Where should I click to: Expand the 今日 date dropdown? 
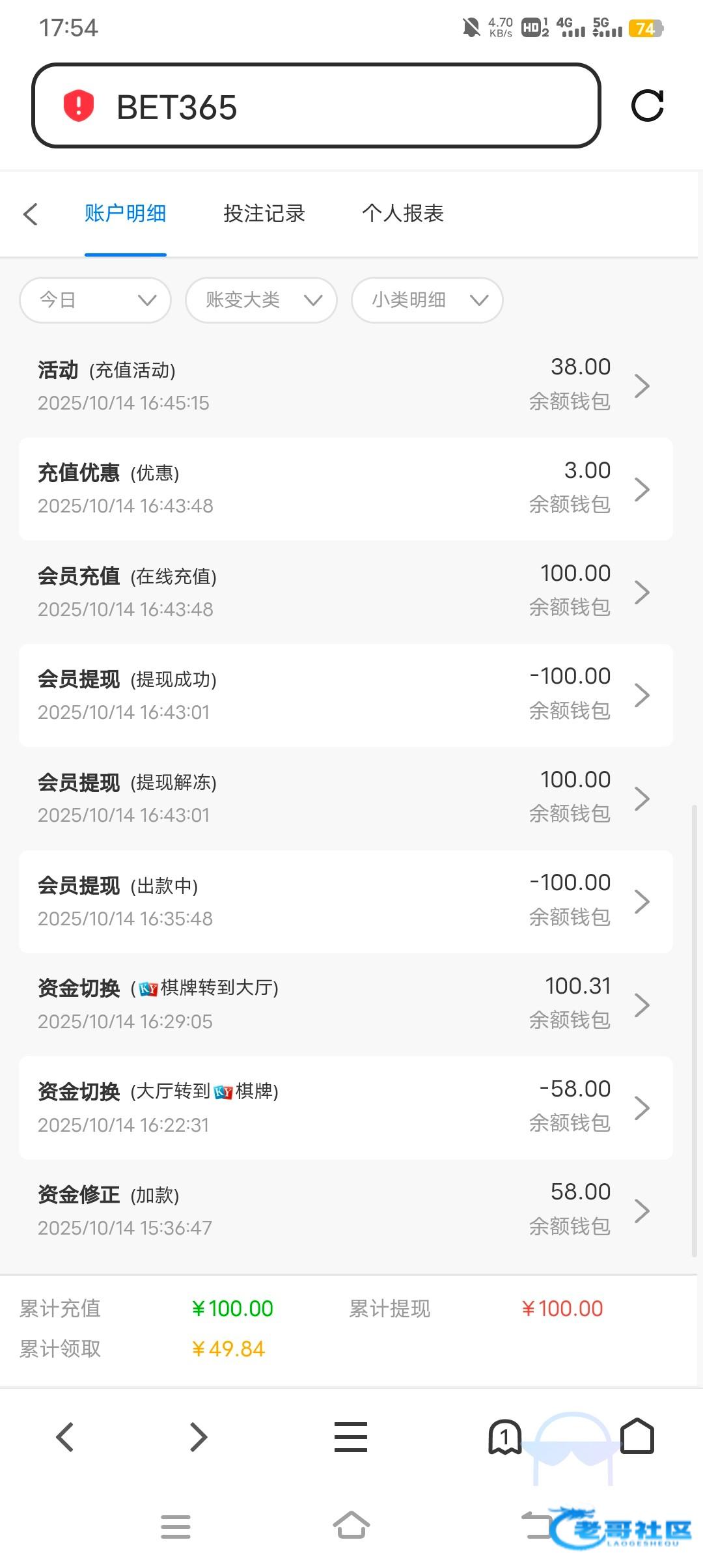[96, 300]
